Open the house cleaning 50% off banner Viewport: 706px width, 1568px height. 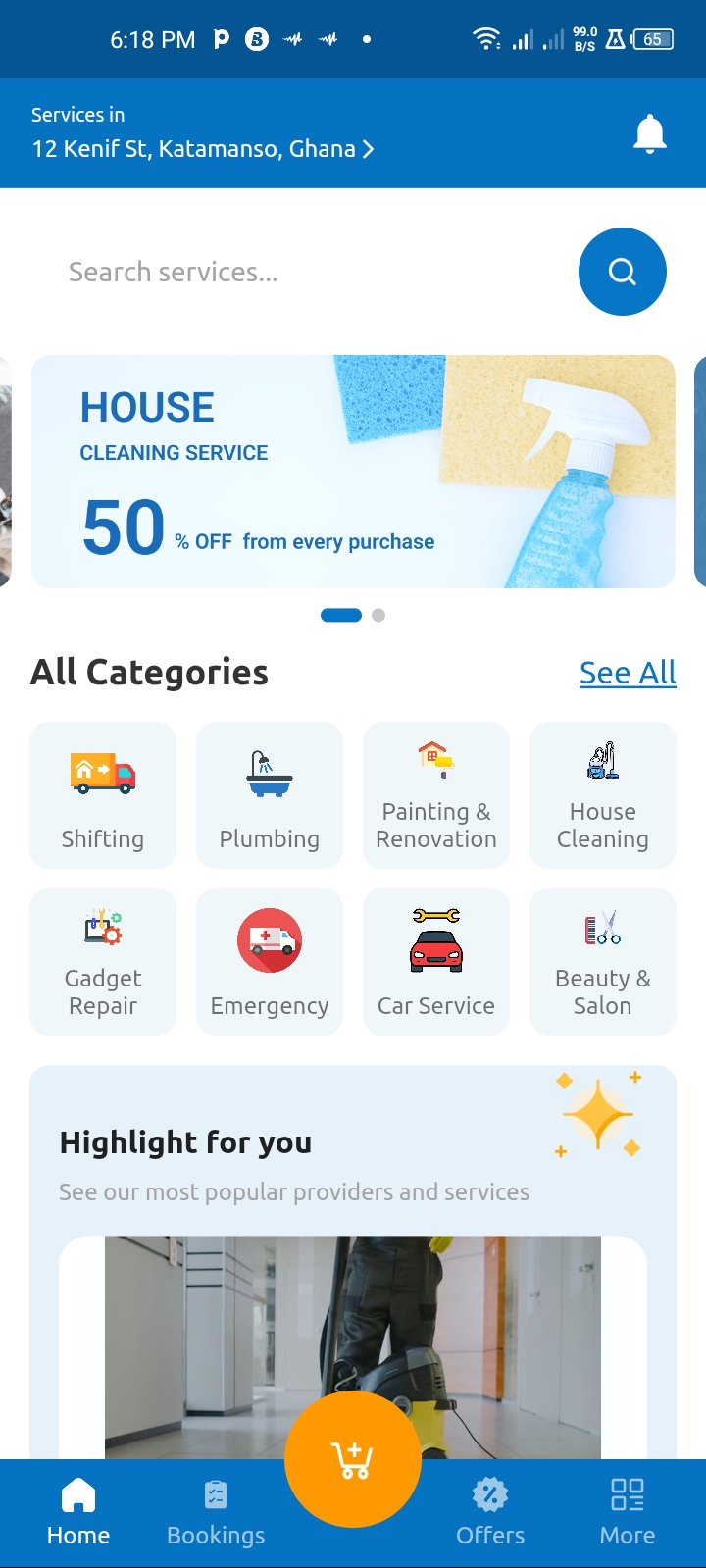coord(353,472)
